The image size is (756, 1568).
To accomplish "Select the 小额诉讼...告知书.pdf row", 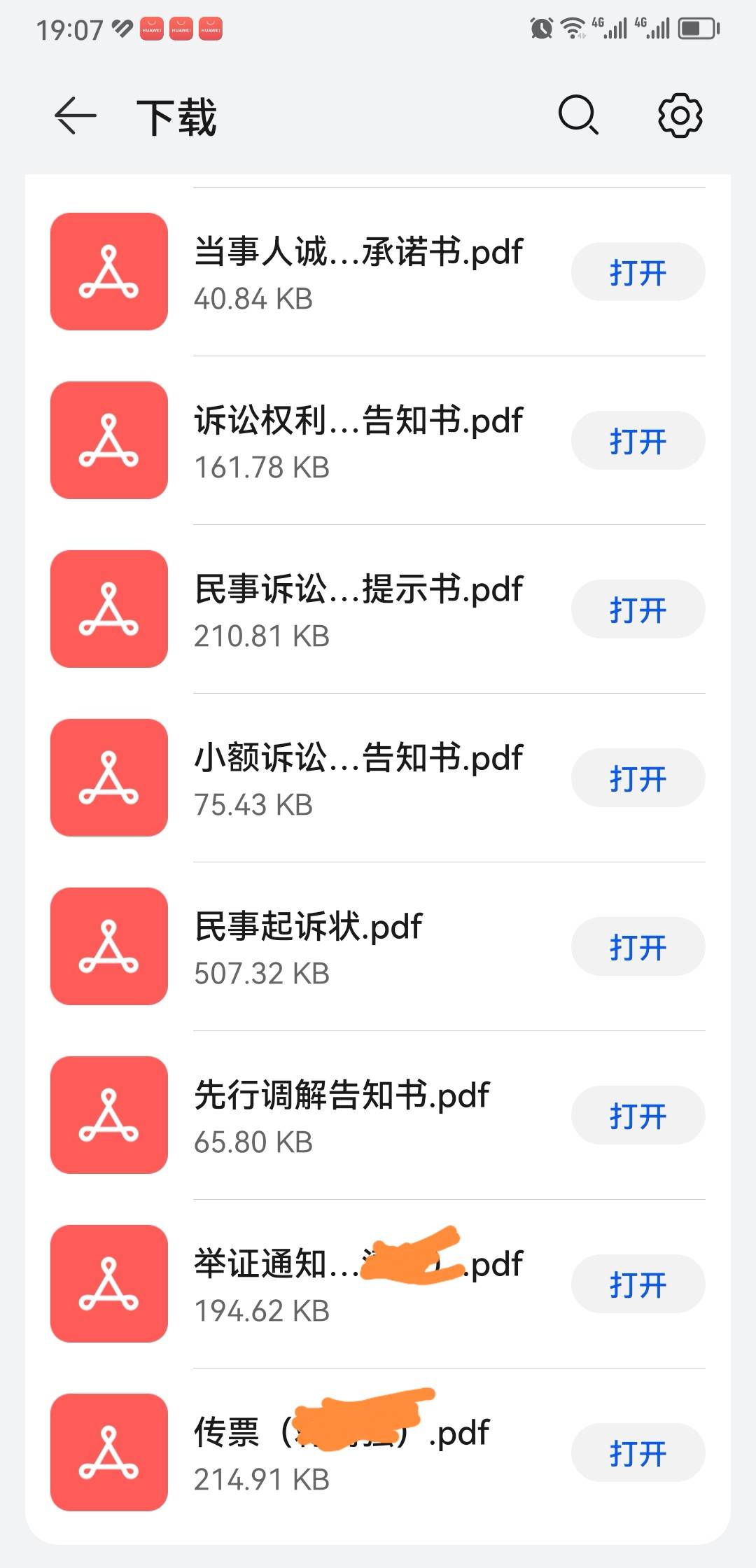I will [x=378, y=778].
